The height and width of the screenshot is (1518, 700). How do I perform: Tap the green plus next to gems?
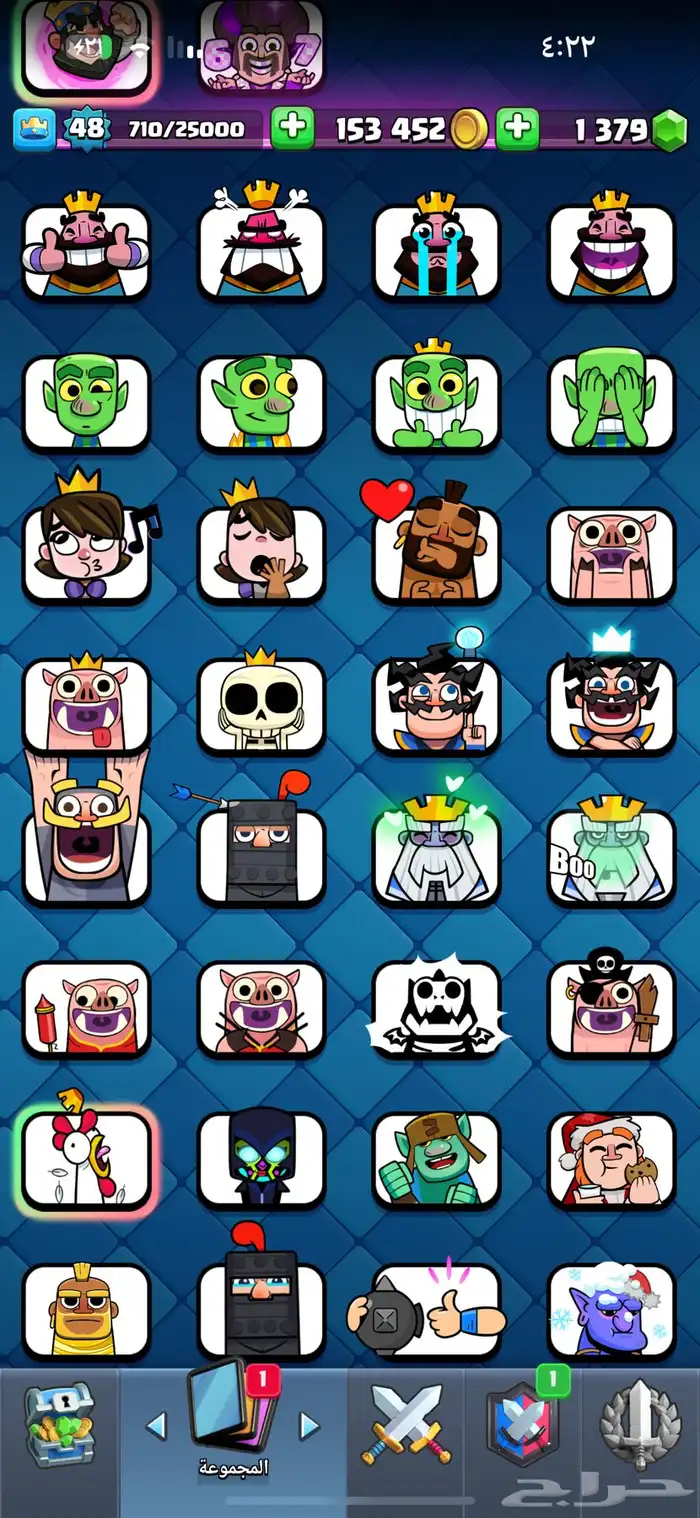(517, 128)
